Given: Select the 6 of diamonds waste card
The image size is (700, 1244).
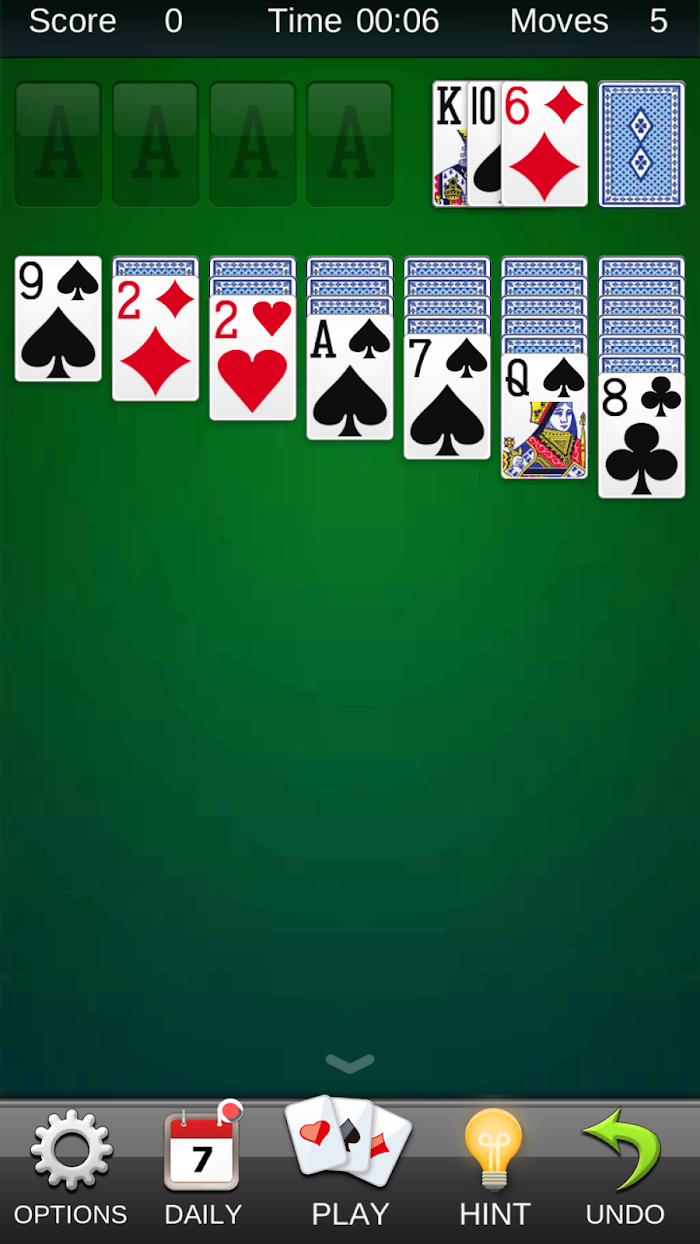Looking at the screenshot, I should 544,144.
